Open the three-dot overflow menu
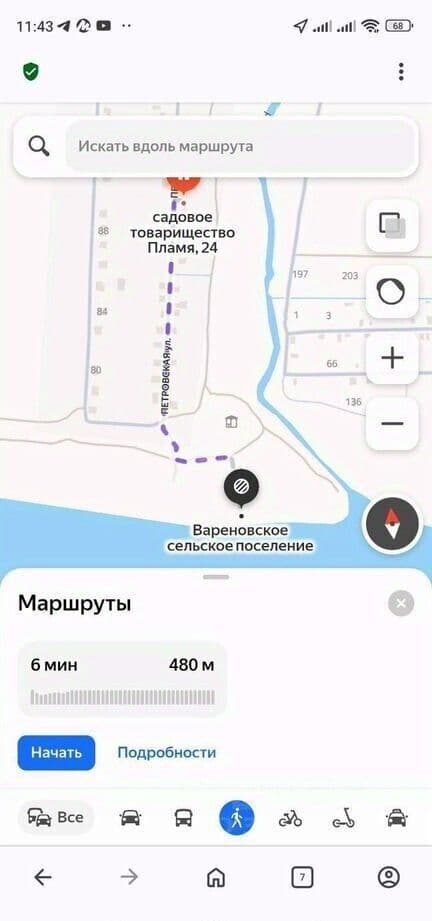Screen dimensions: 432x921 tap(401, 72)
